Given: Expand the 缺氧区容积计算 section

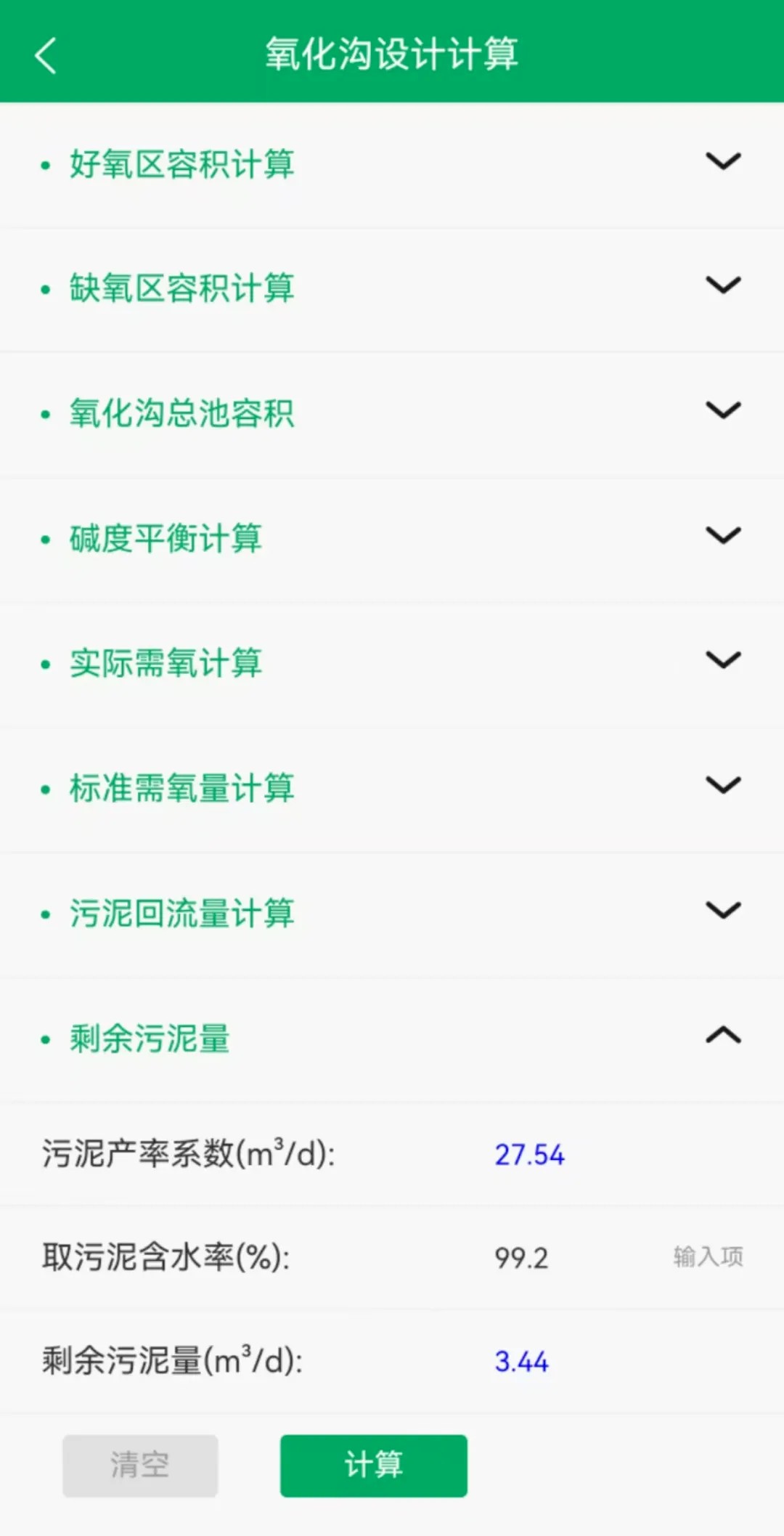Looking at the screenshot, I should [x=723, y=285].
